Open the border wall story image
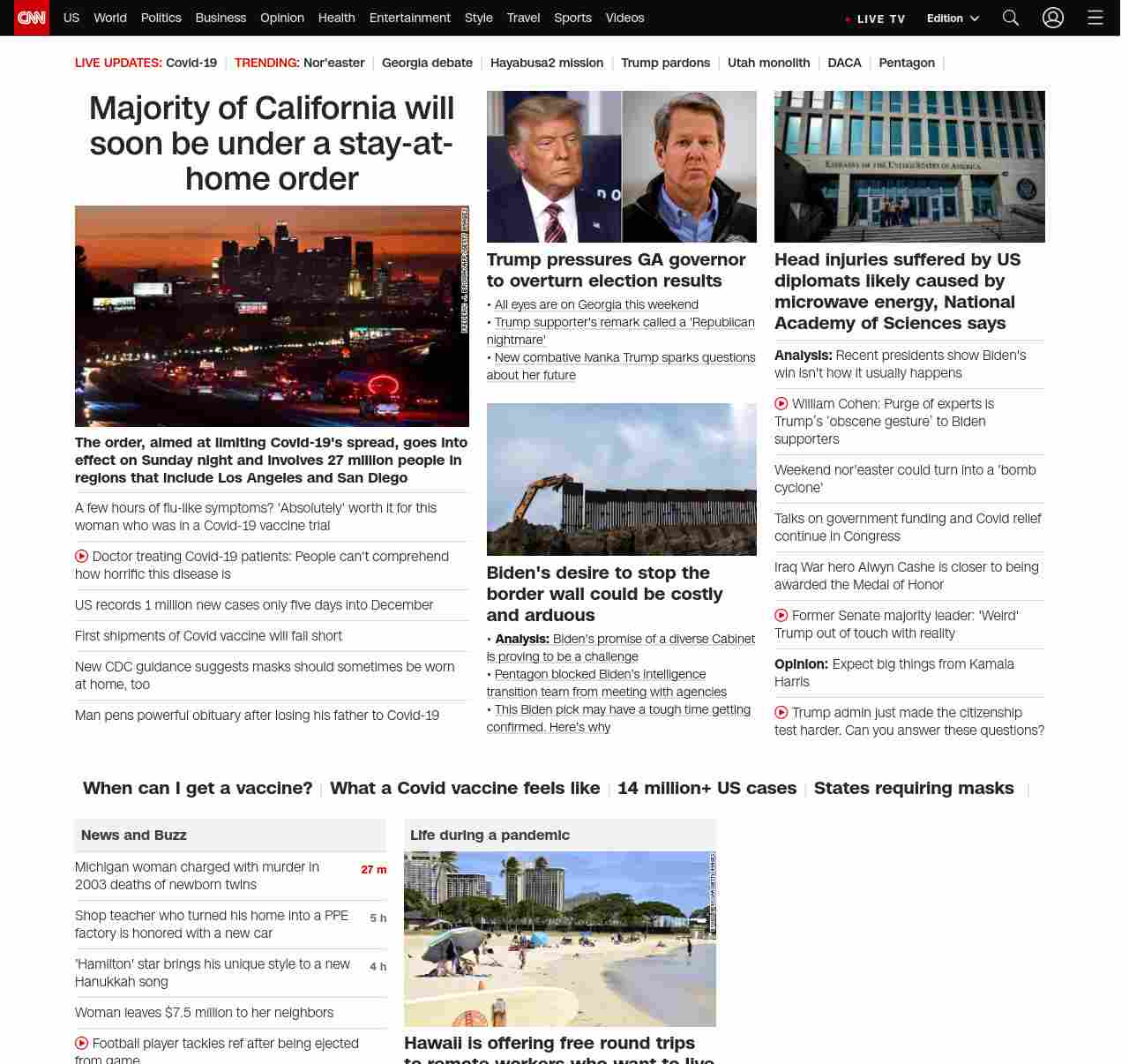This screenshot has height=1064, width=1129. click(x=622, y=479)
